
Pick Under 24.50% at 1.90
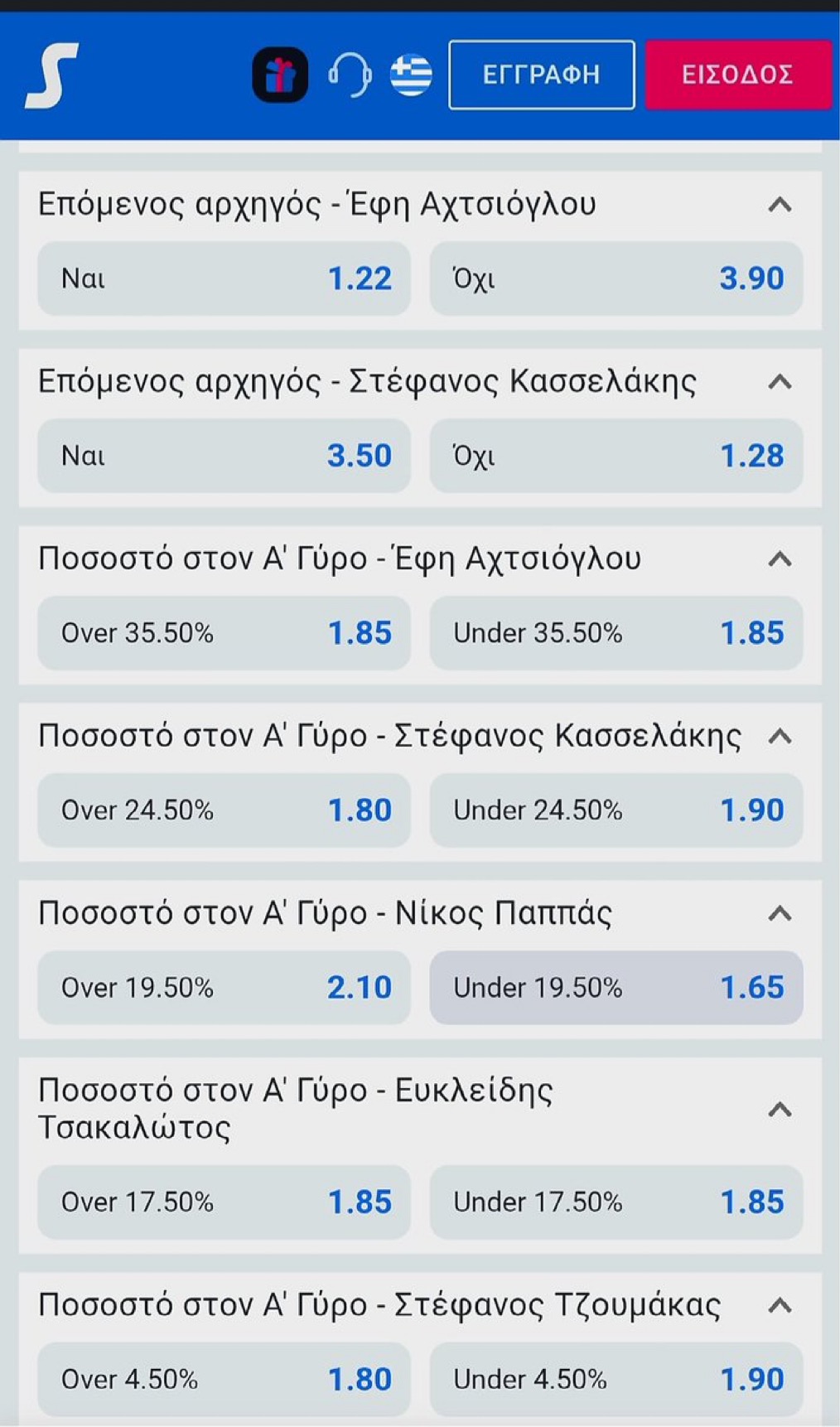coord(616,810)
